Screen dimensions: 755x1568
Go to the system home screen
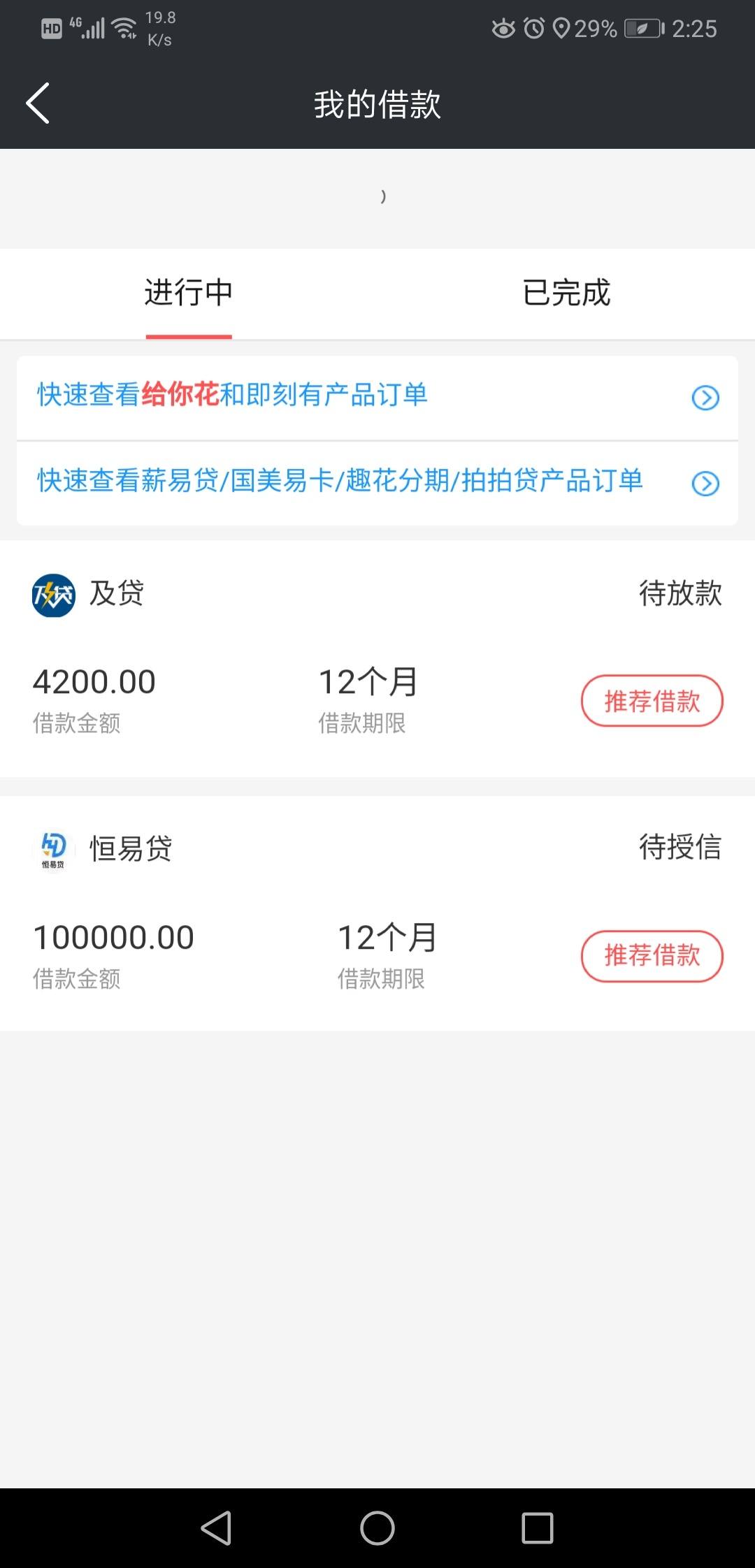(x=377, y=1528)
